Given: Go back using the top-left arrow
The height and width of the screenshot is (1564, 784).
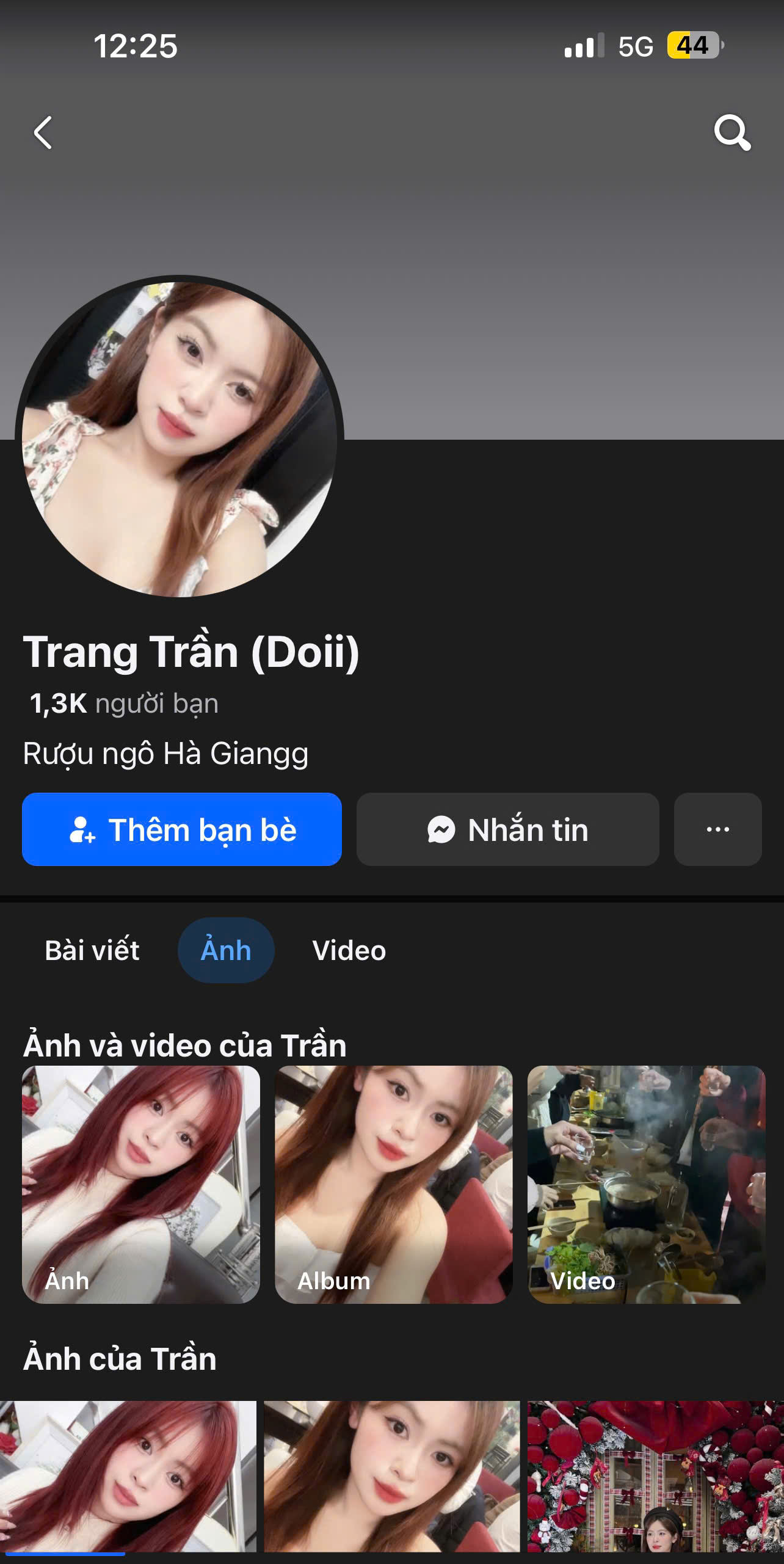Looking at the screenshot, I should point(43,133).
